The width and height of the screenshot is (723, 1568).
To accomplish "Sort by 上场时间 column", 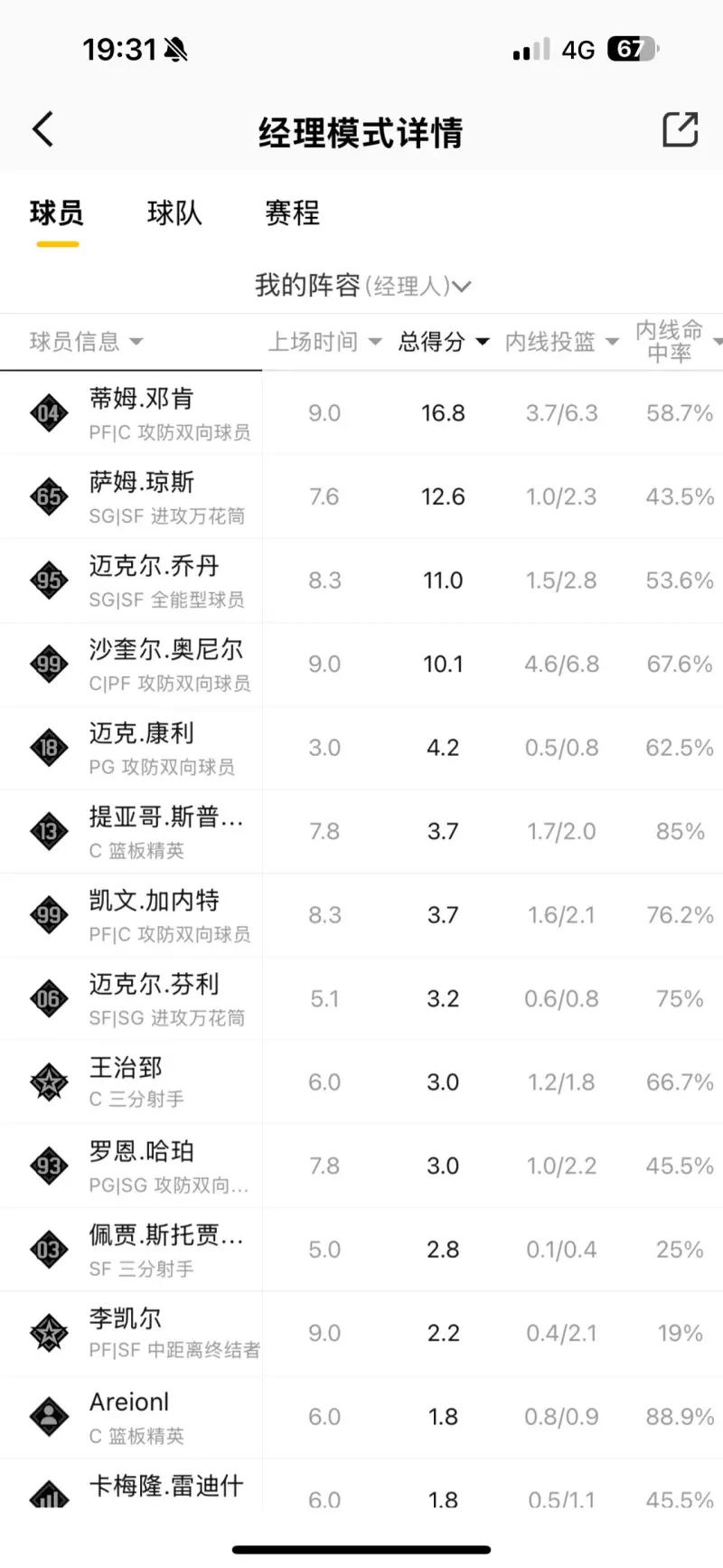I will tap(324, 342).
